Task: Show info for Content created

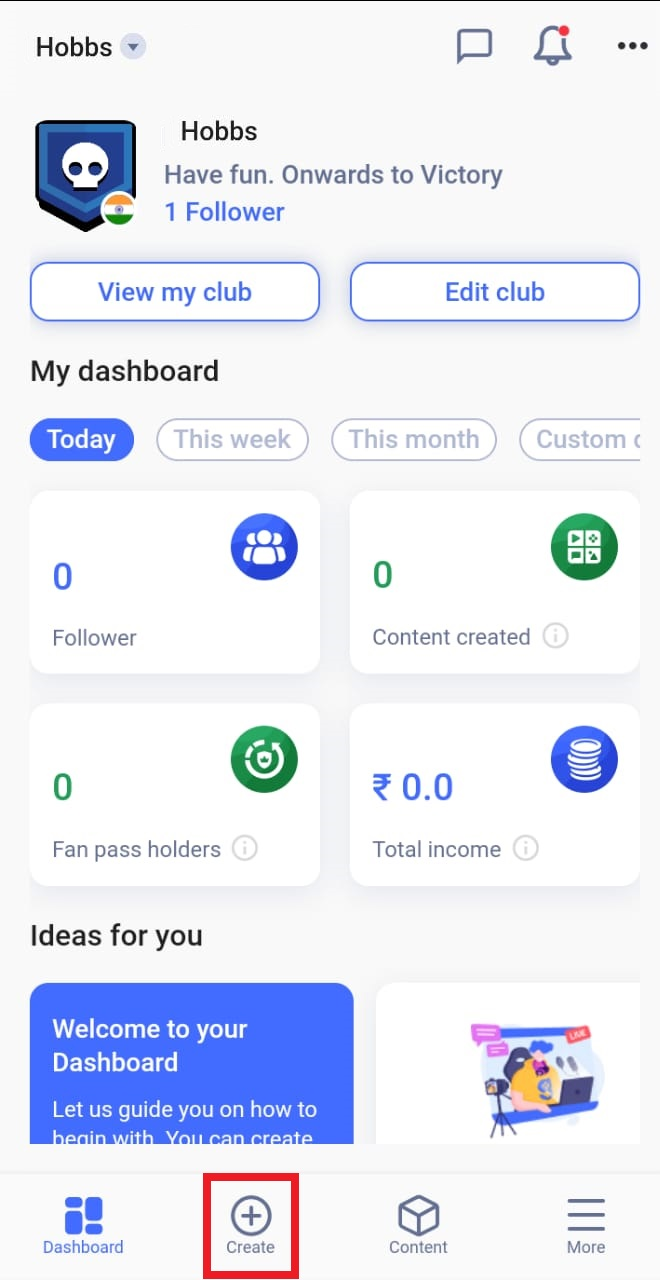Action: 556,636
